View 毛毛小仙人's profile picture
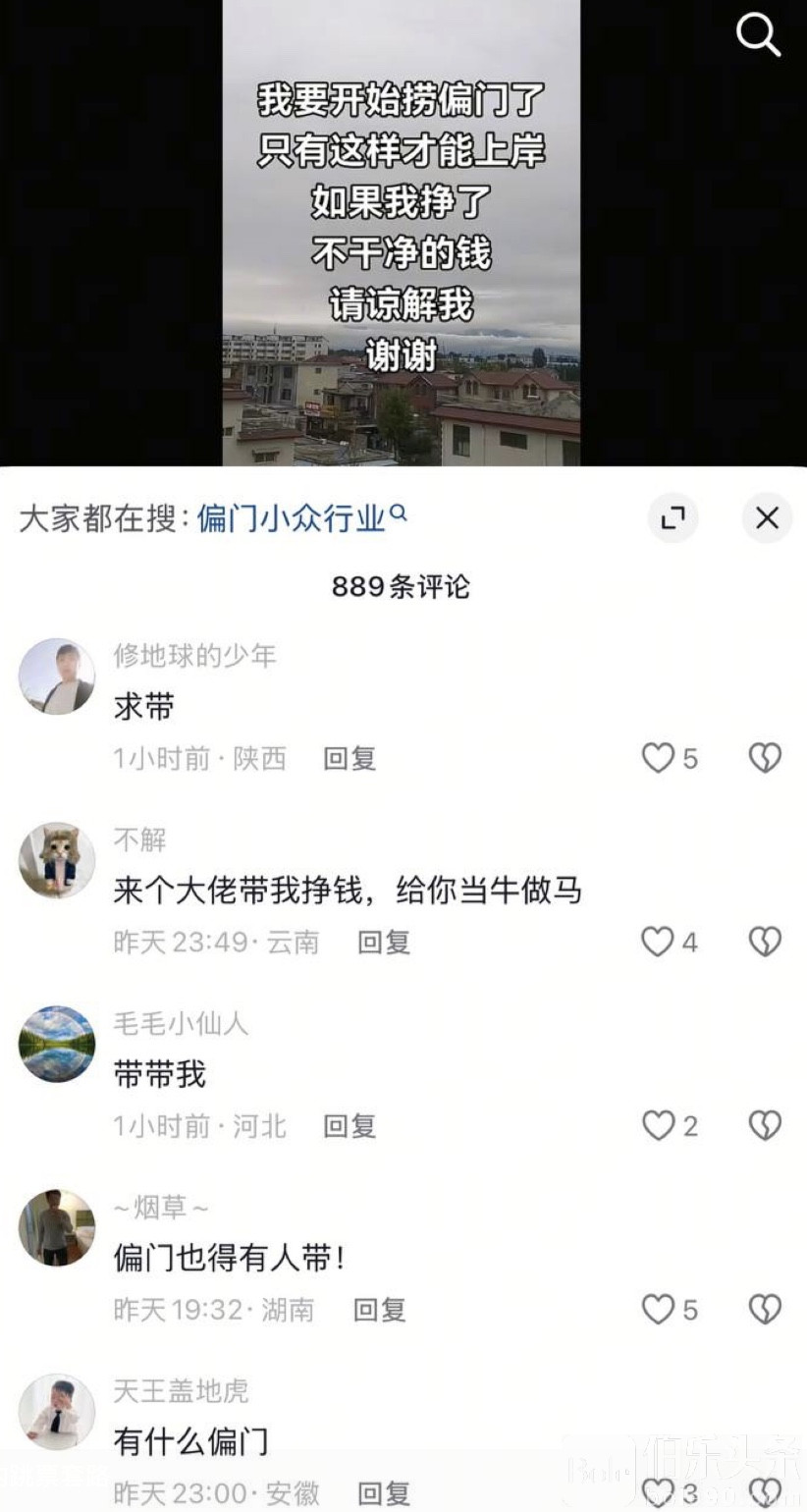The image size is (807, 1512). point(57,1044)
